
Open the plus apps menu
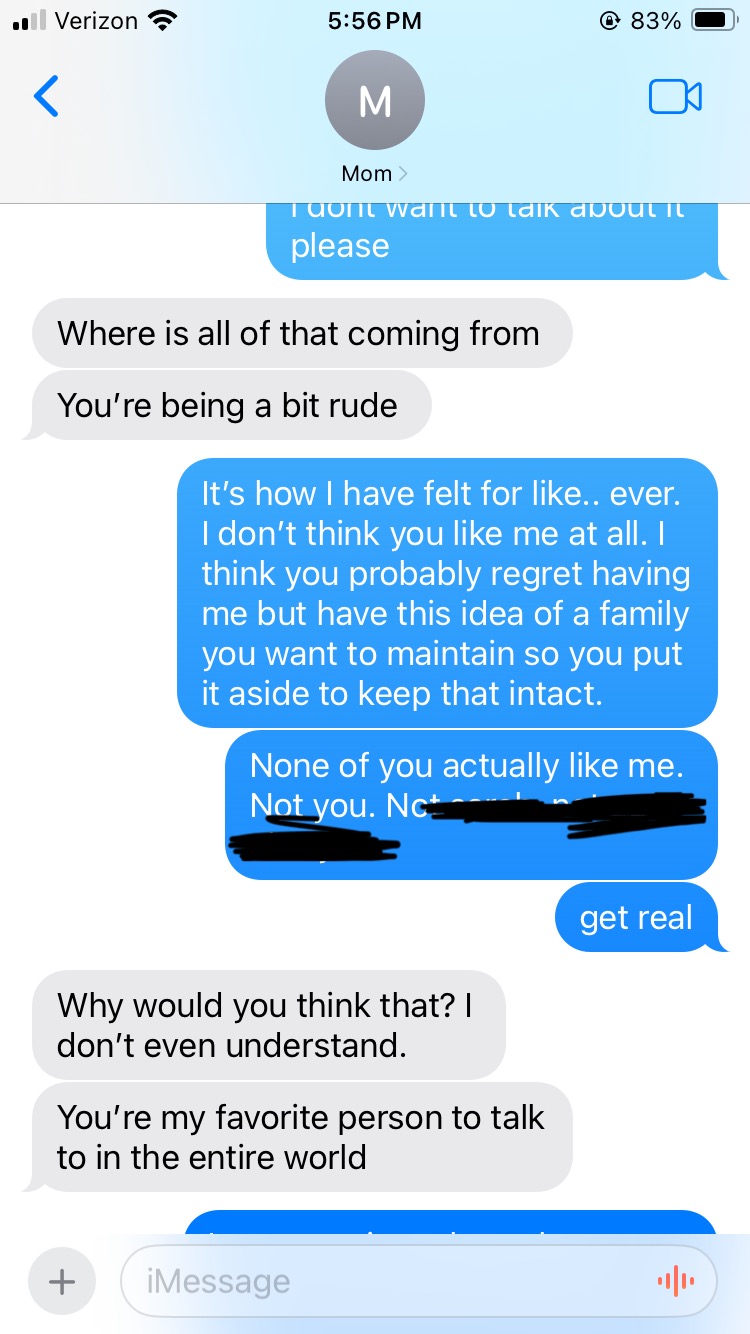[62, 1281]
